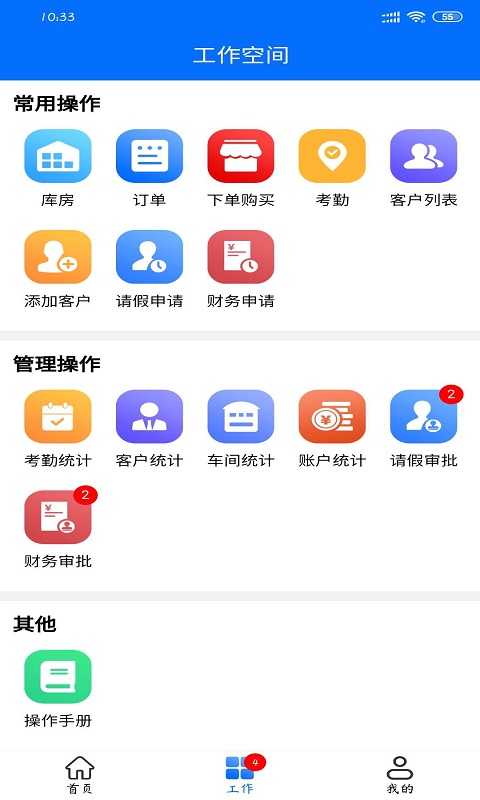Open 请假审批 leave approvals

(423, 416)
